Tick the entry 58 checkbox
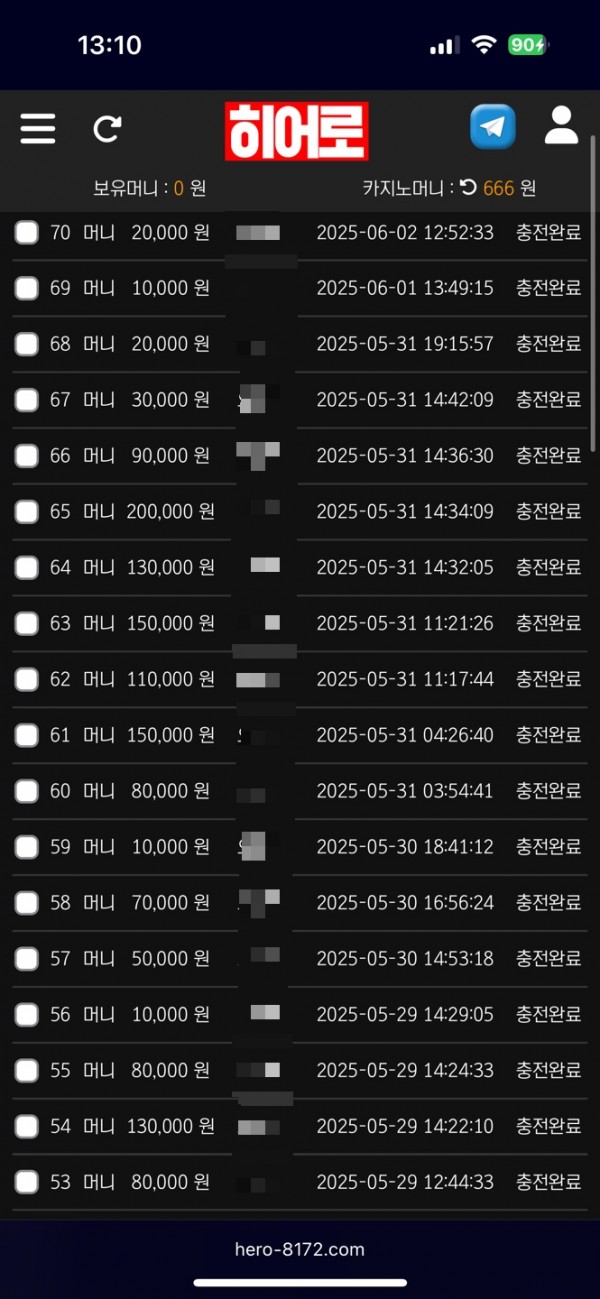Image resolution: width=600 pixels, height=1299 pixels. pyautogui.click(x=27, y=903)
